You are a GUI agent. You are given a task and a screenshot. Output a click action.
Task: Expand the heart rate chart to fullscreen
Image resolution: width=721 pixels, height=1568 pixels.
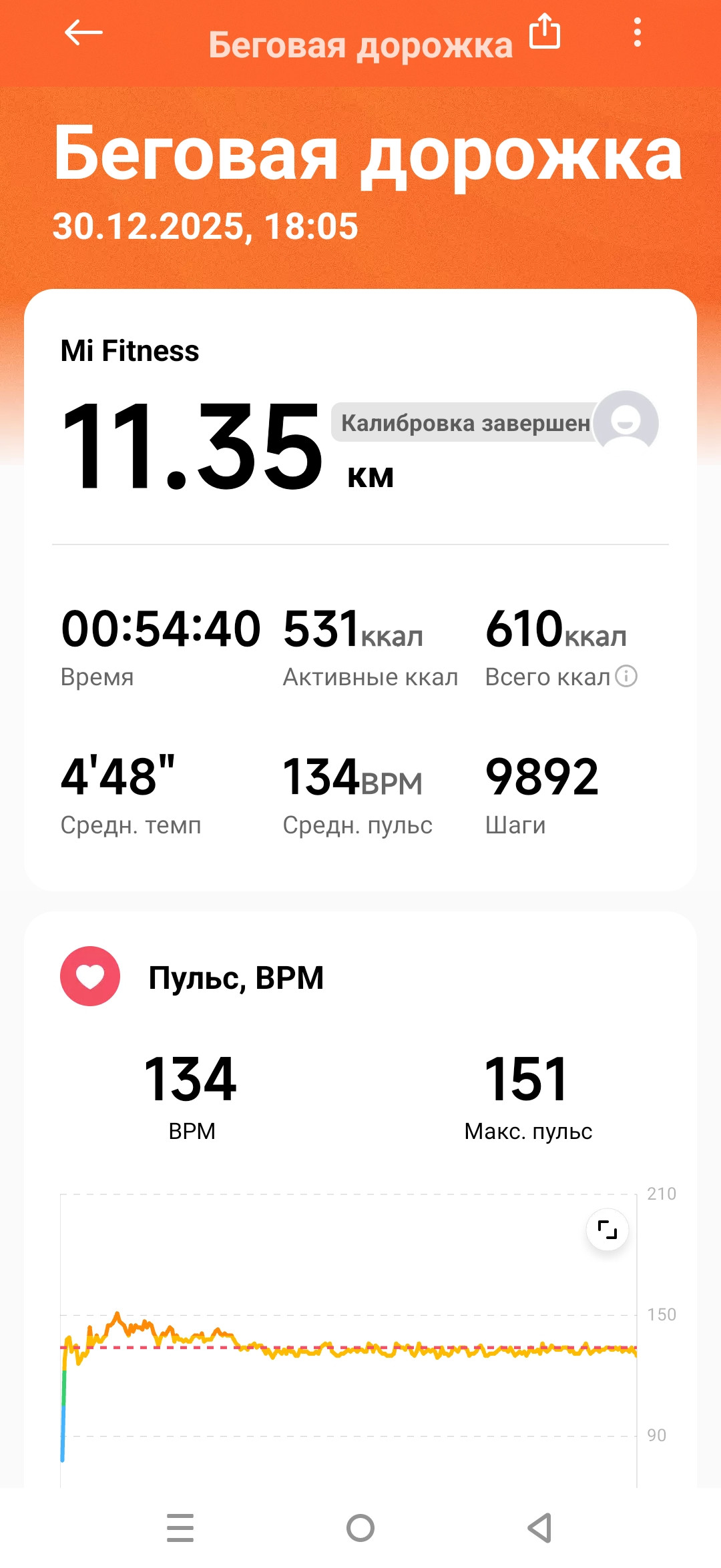click(608, 1229)
